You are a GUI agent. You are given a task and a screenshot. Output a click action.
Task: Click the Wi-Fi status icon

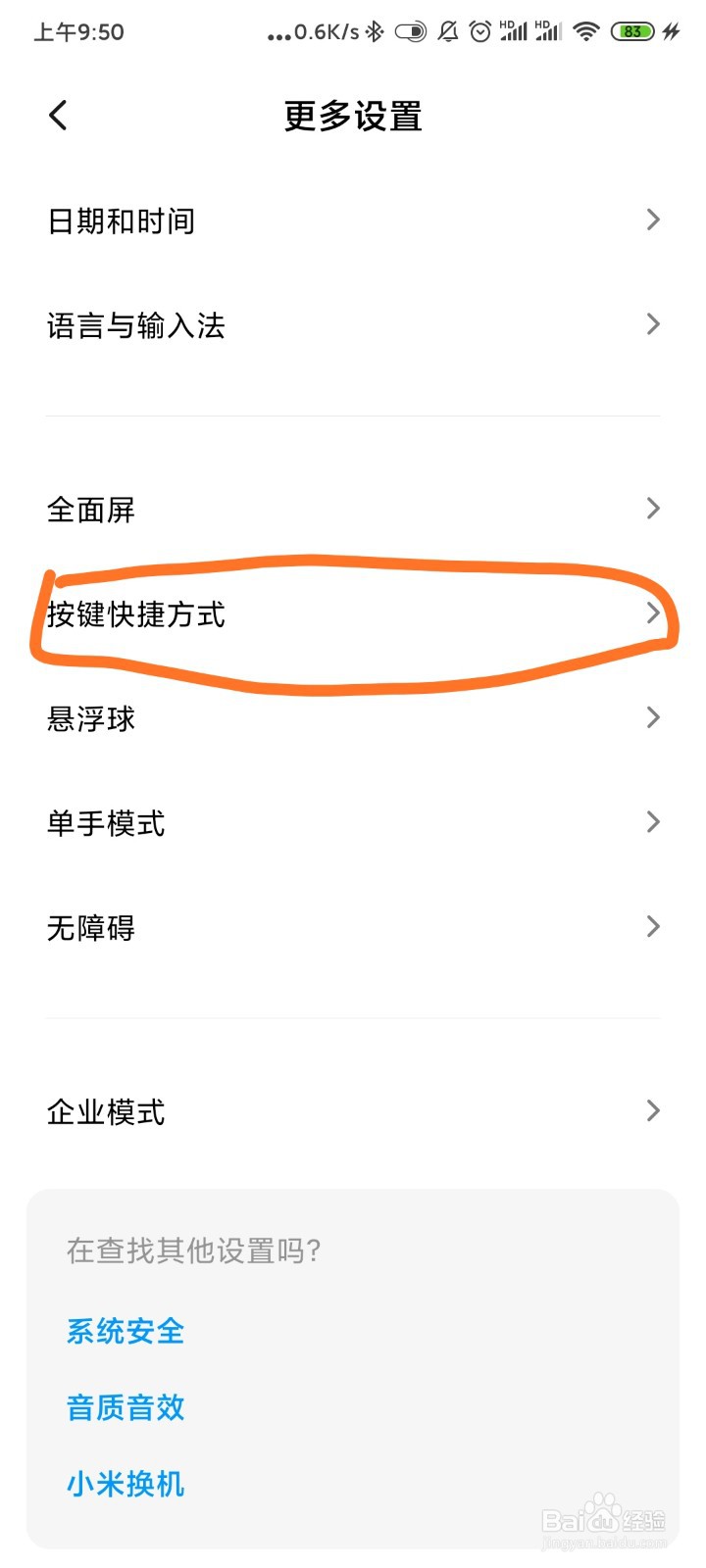pyautogui.click(x=585, y=31)
